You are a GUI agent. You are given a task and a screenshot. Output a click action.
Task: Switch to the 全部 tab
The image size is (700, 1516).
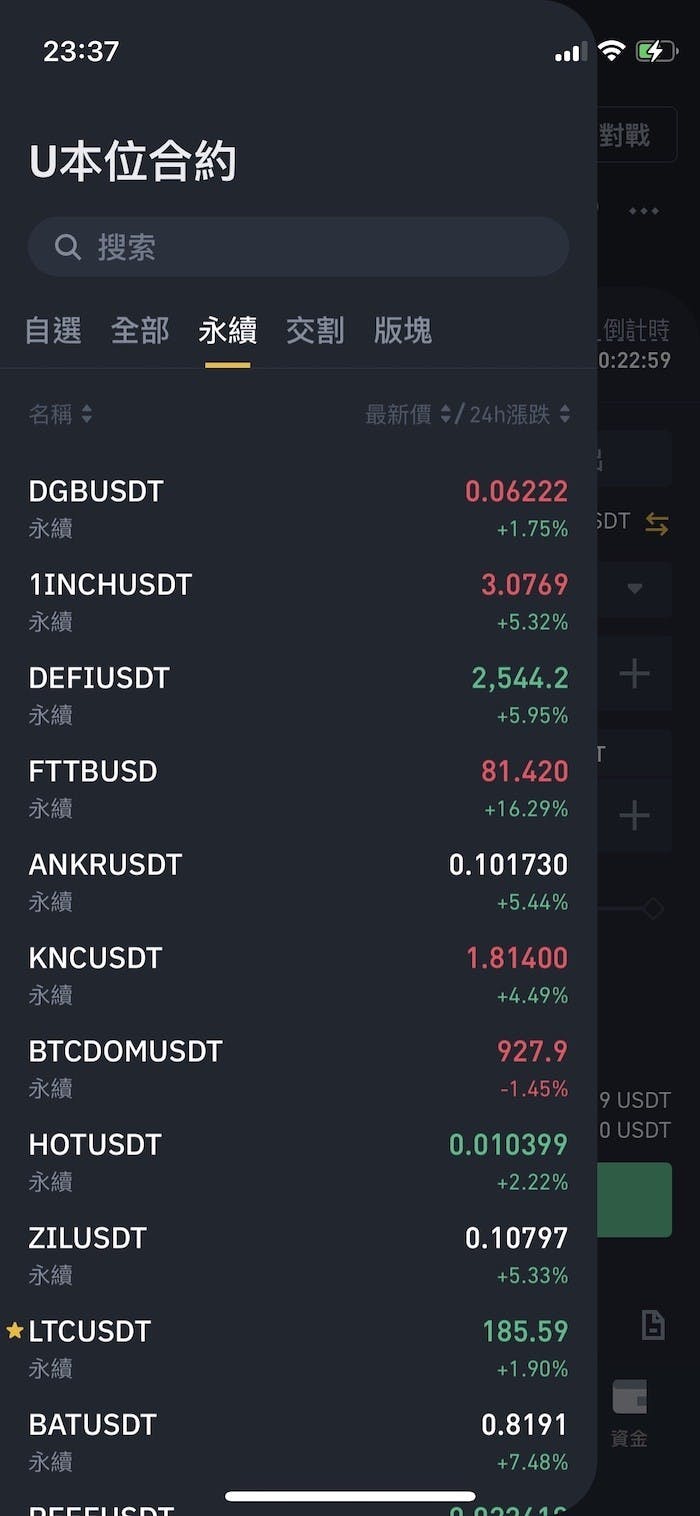tap(140, 331)
